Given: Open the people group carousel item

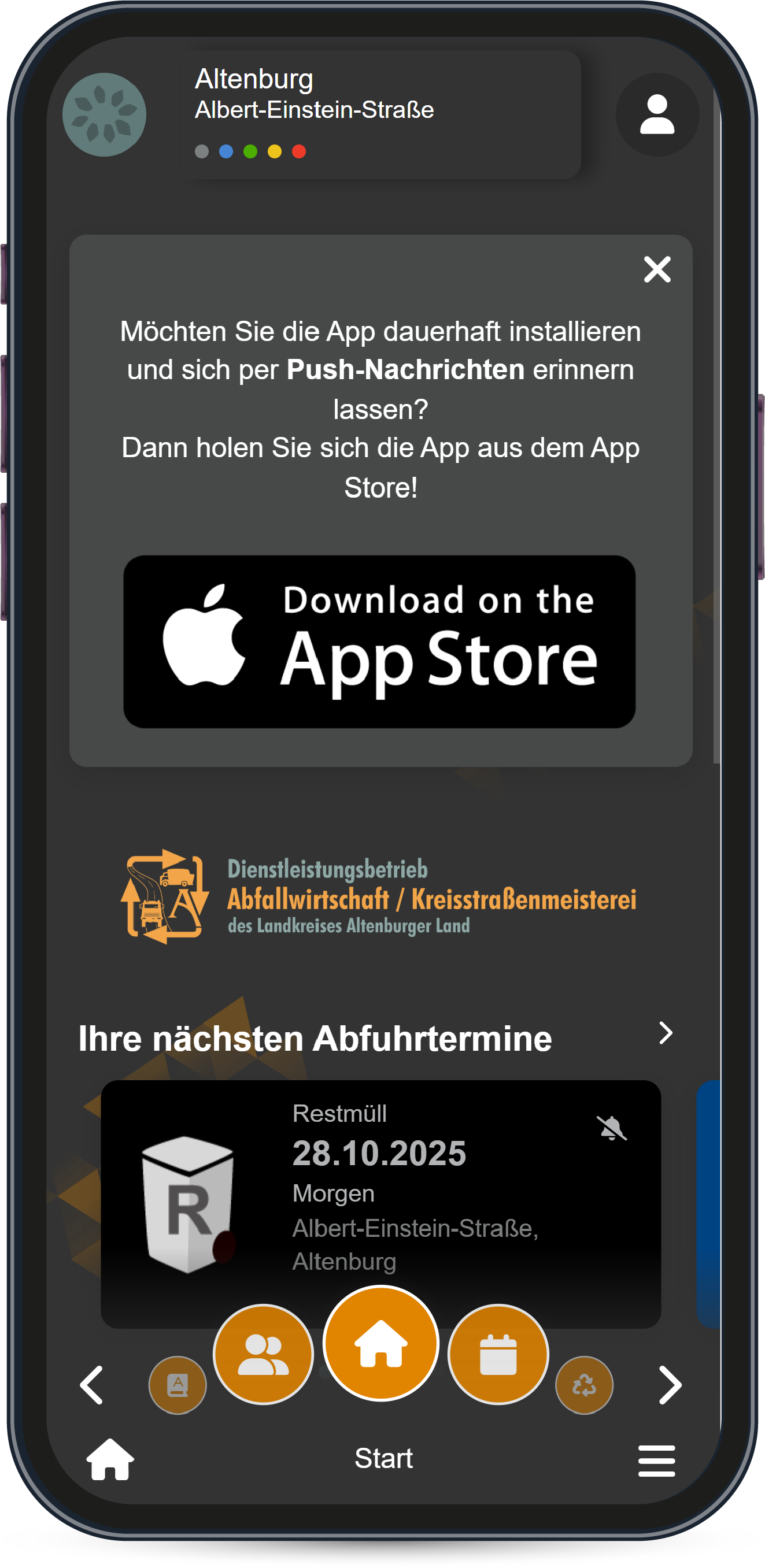Looking at the screenshot, I should [x=263, y=1354].
